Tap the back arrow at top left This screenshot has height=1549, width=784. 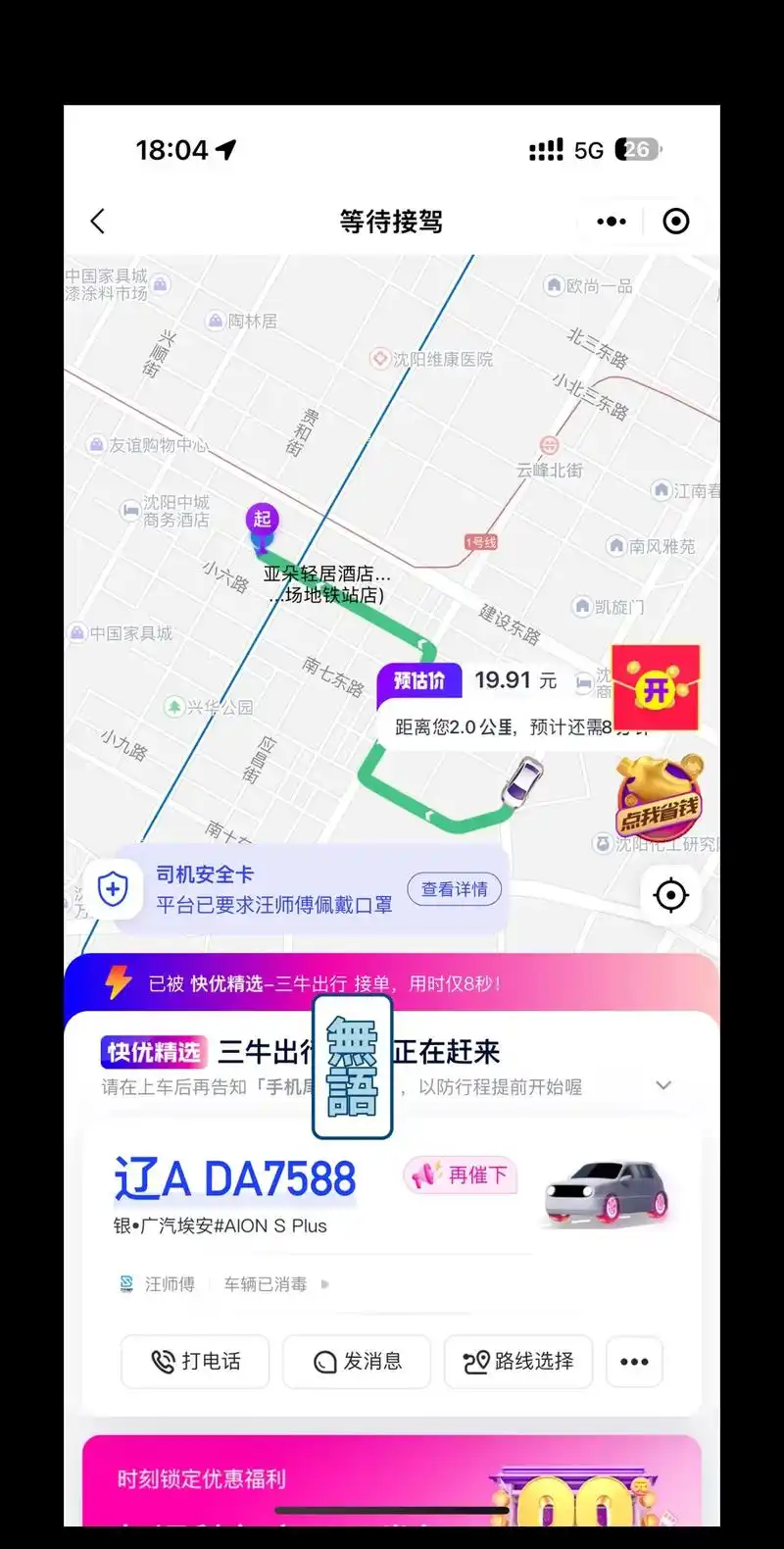tap(97, 221)
